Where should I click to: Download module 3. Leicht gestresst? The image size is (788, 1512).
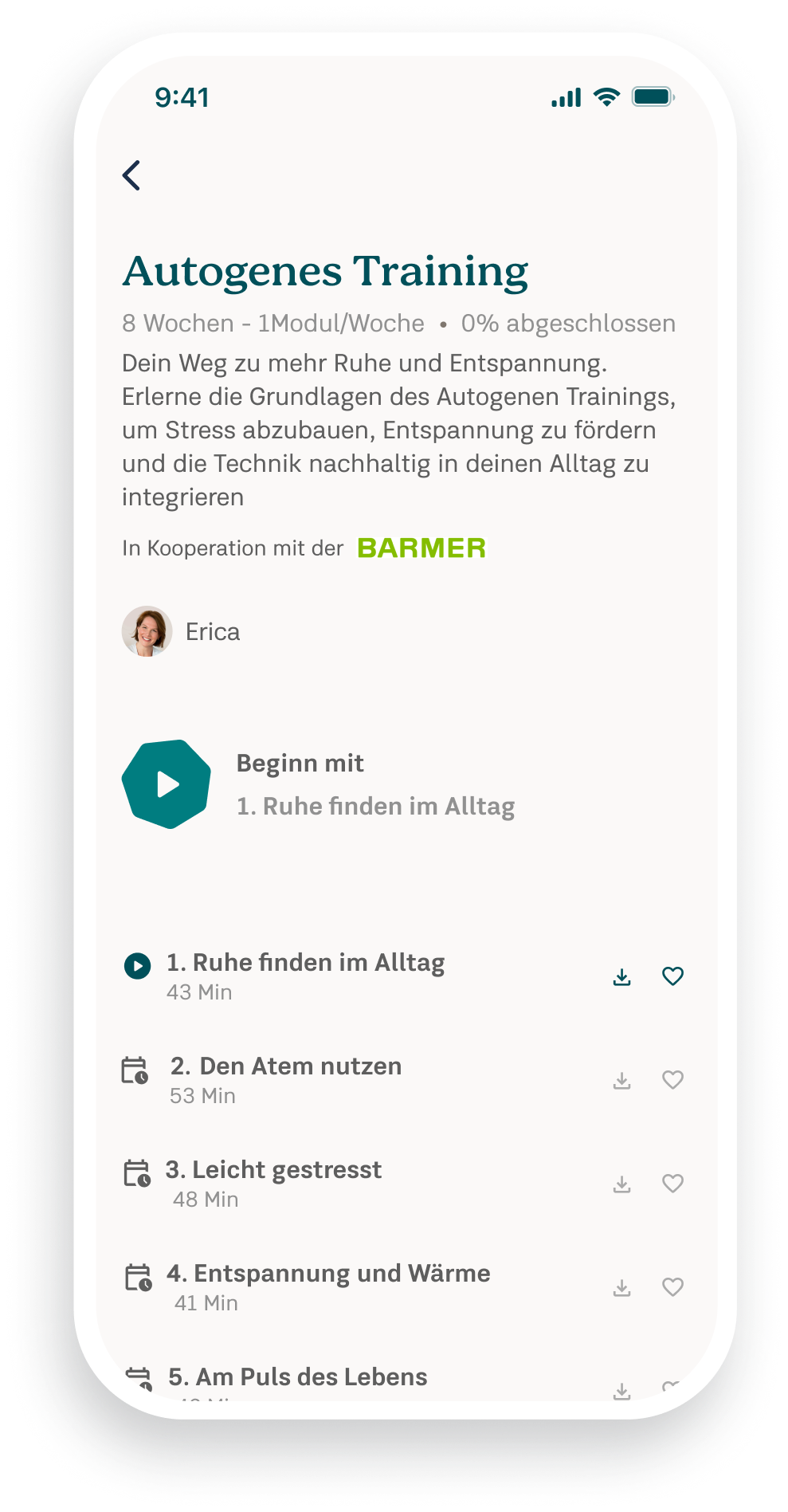point(622,1184)
